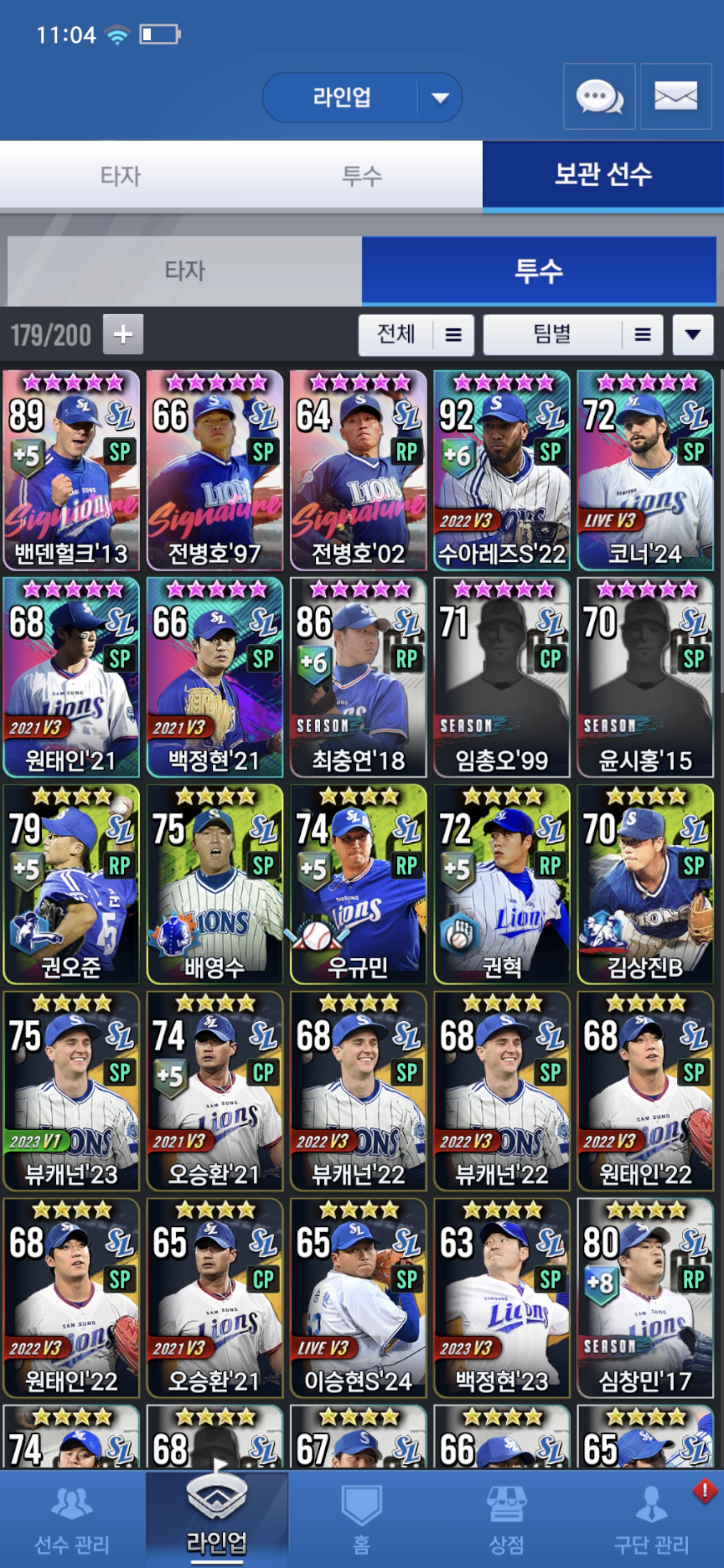The height and width of the screenshot is (1568, 724).
Task: Open the 팀별 sort menu
Action: click(x=572, y=335)
